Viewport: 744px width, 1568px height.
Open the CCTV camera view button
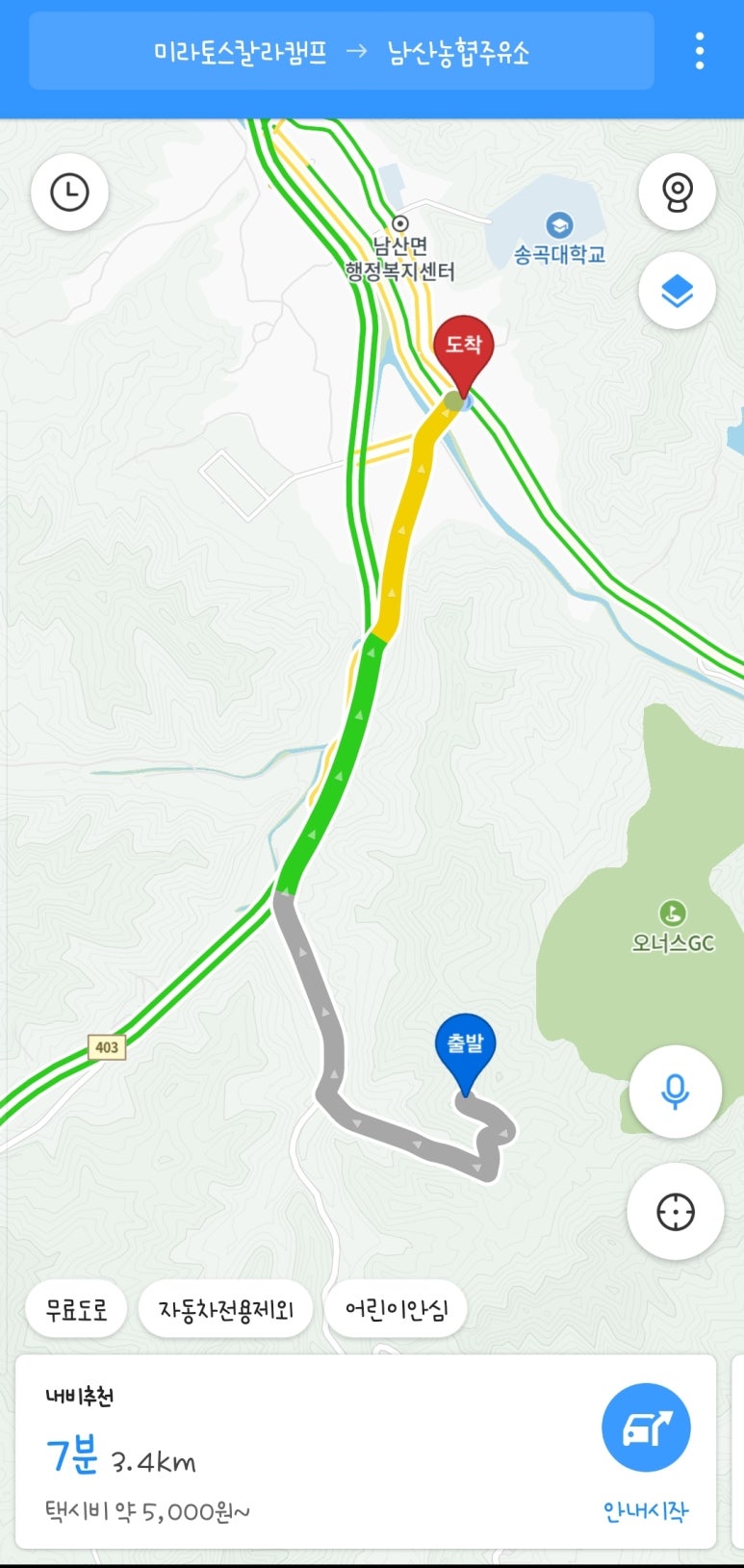coord(677,193)
